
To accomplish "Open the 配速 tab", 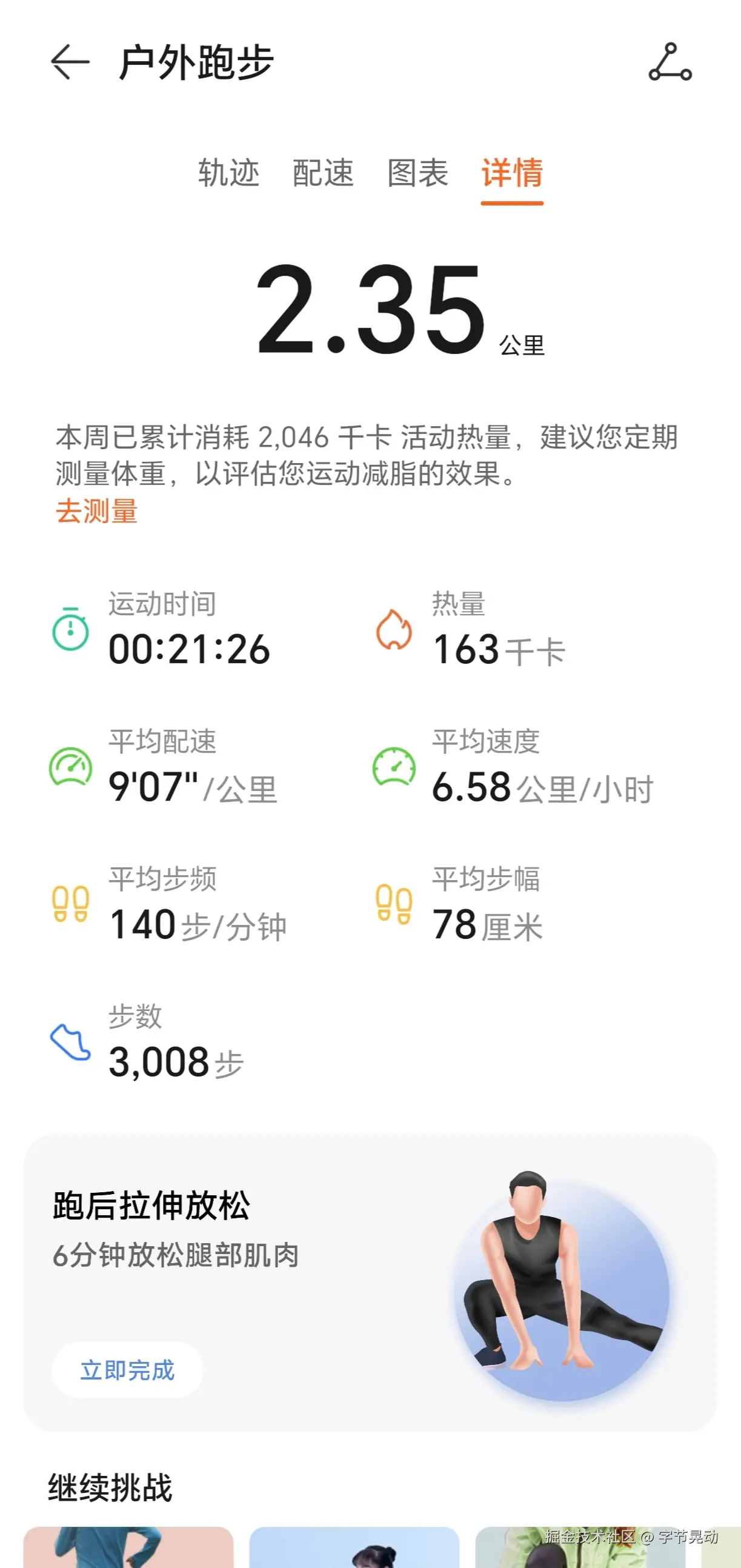I will [x=322, y=174].
